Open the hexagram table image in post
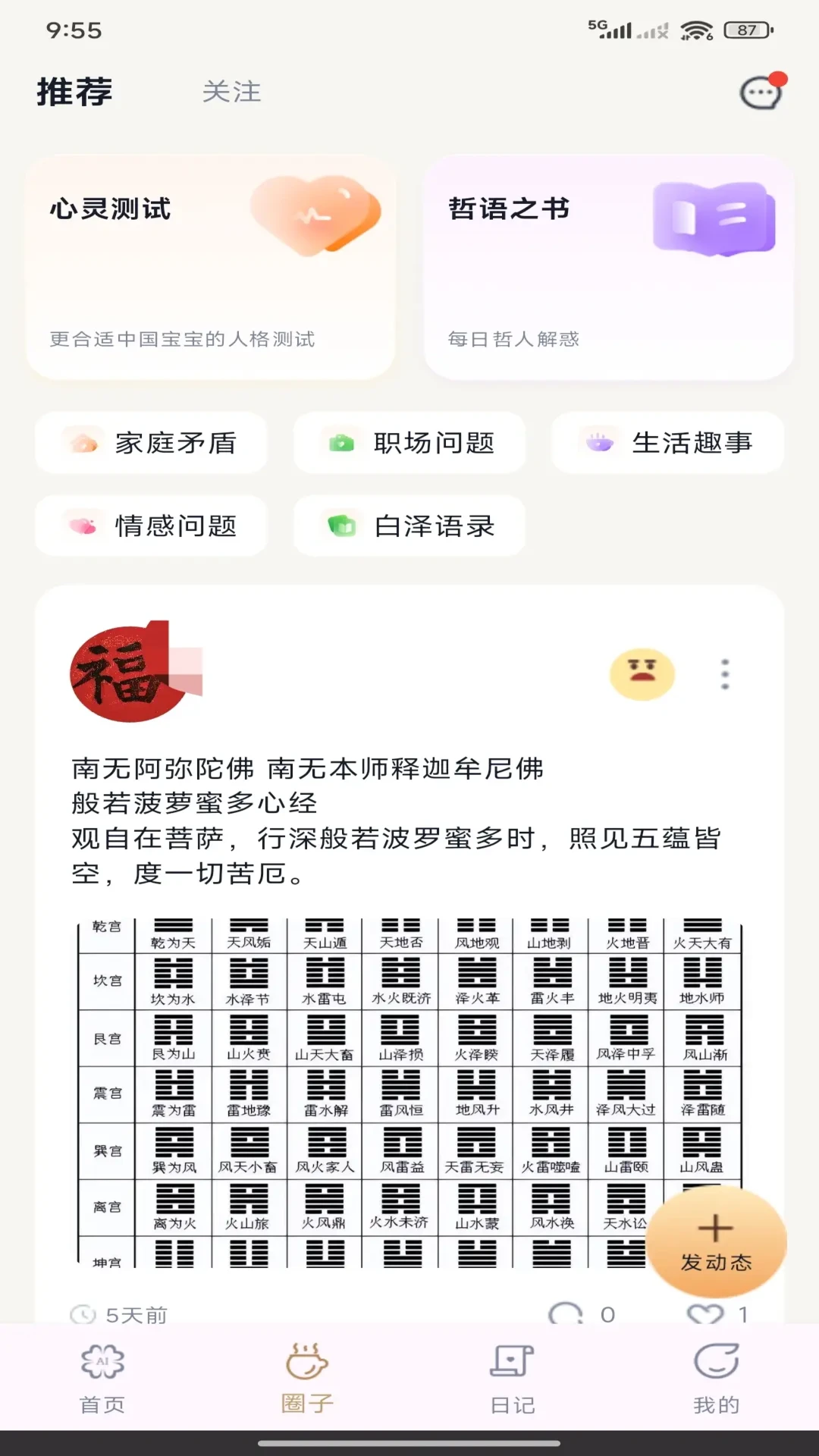 coord(379,1092)
